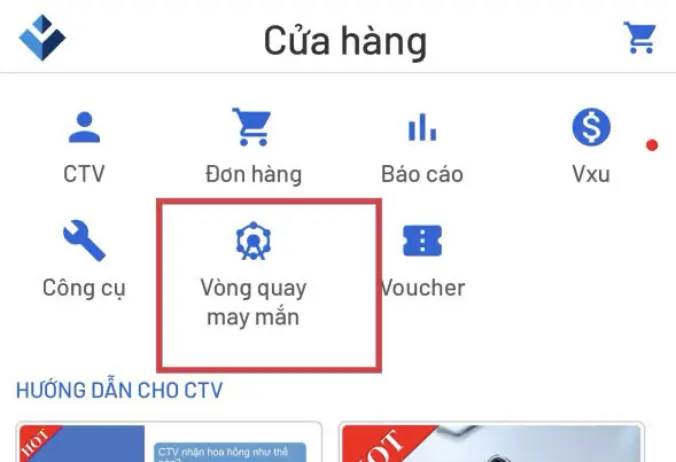Open the Vxu coins section
Screen dimensions: 676x462
[x=590, y=146]
